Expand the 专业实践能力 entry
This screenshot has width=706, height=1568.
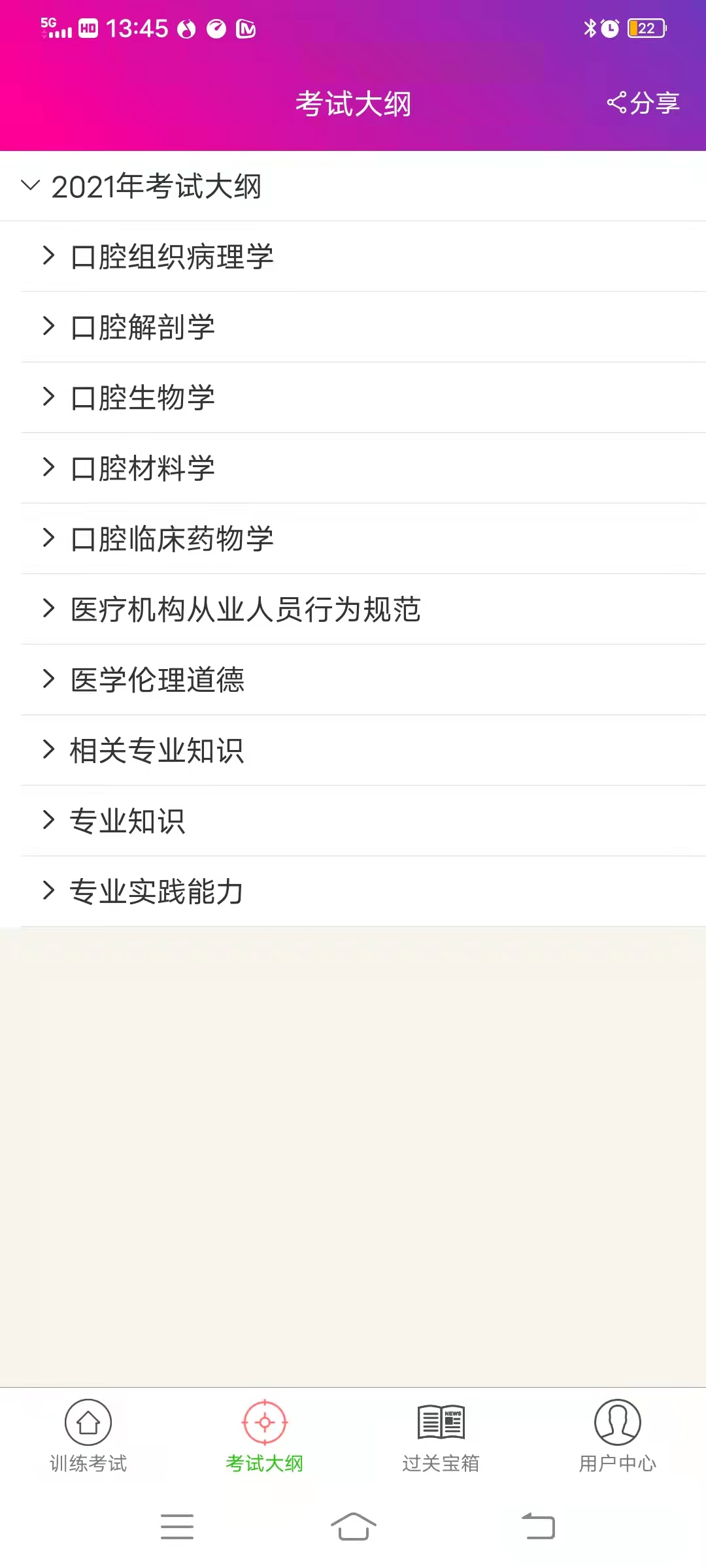(x=156, y=890)
